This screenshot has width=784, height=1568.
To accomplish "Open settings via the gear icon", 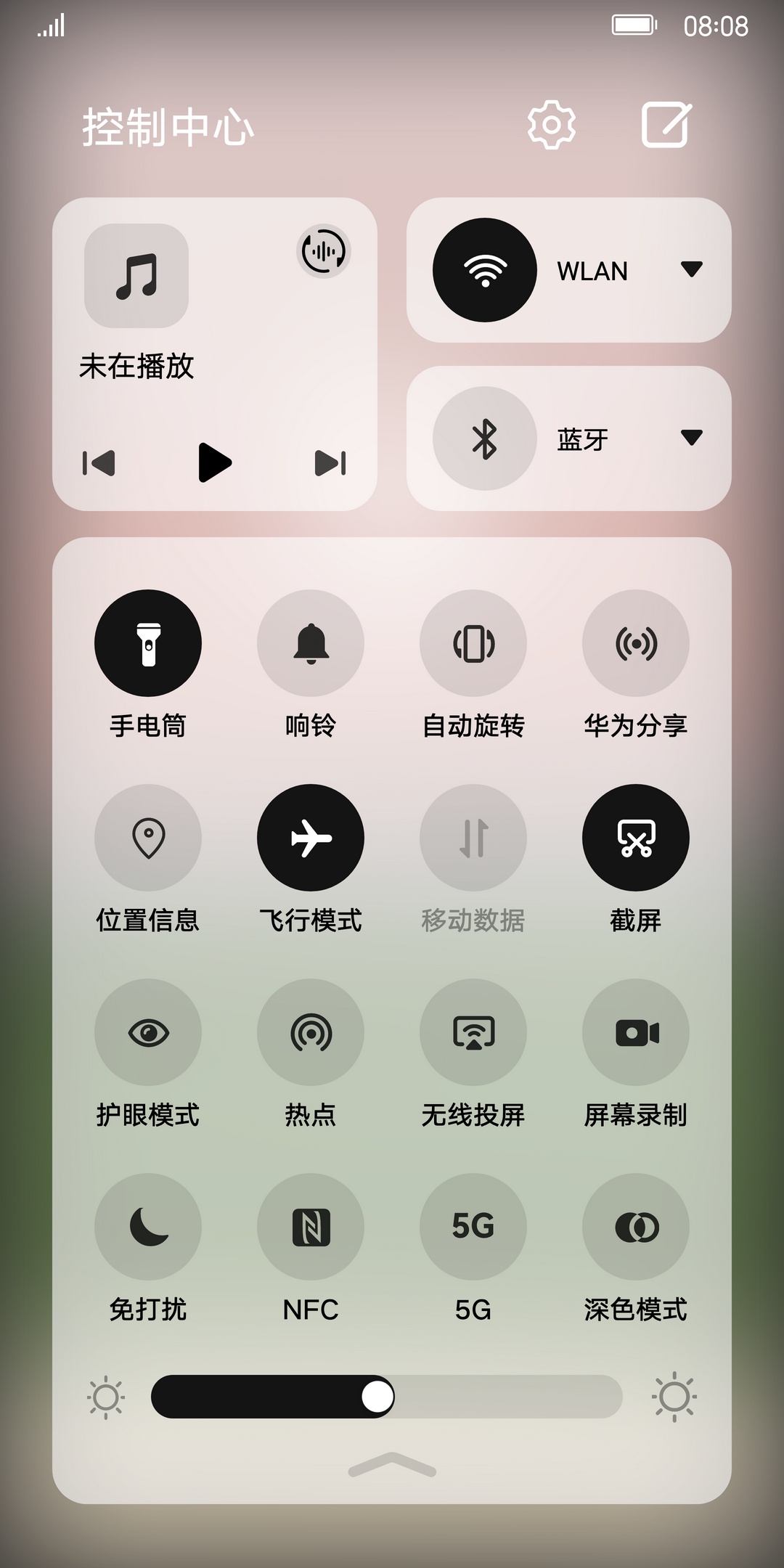I will (x=551, y=126).
